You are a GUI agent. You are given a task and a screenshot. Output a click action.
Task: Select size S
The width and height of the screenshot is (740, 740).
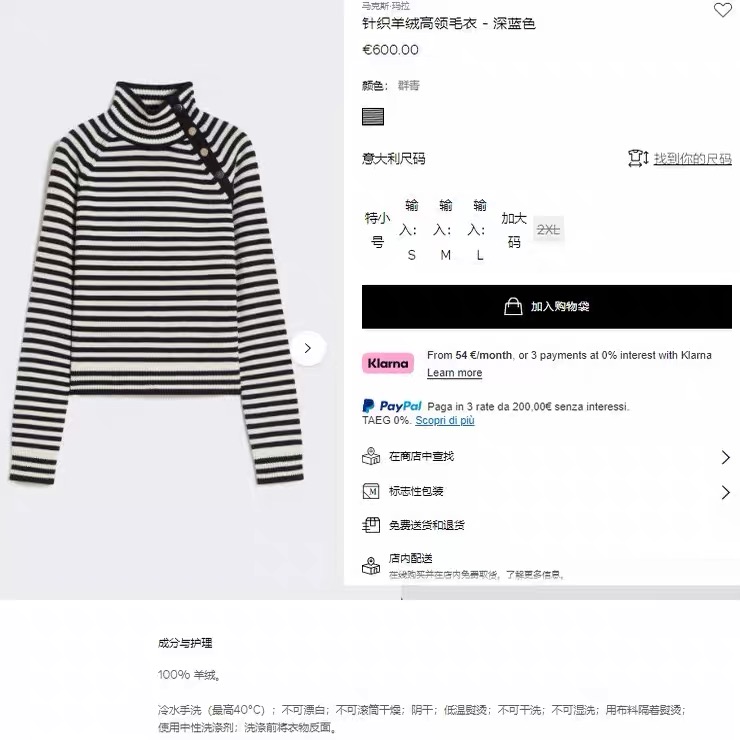point(411,230)
